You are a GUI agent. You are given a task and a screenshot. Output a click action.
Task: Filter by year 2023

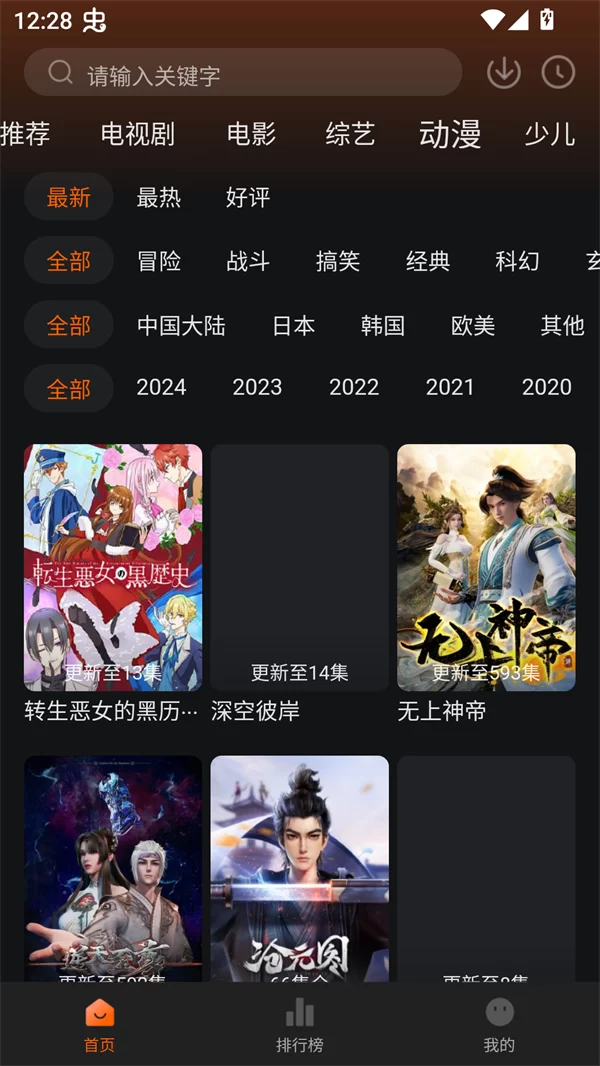[257, 387]
